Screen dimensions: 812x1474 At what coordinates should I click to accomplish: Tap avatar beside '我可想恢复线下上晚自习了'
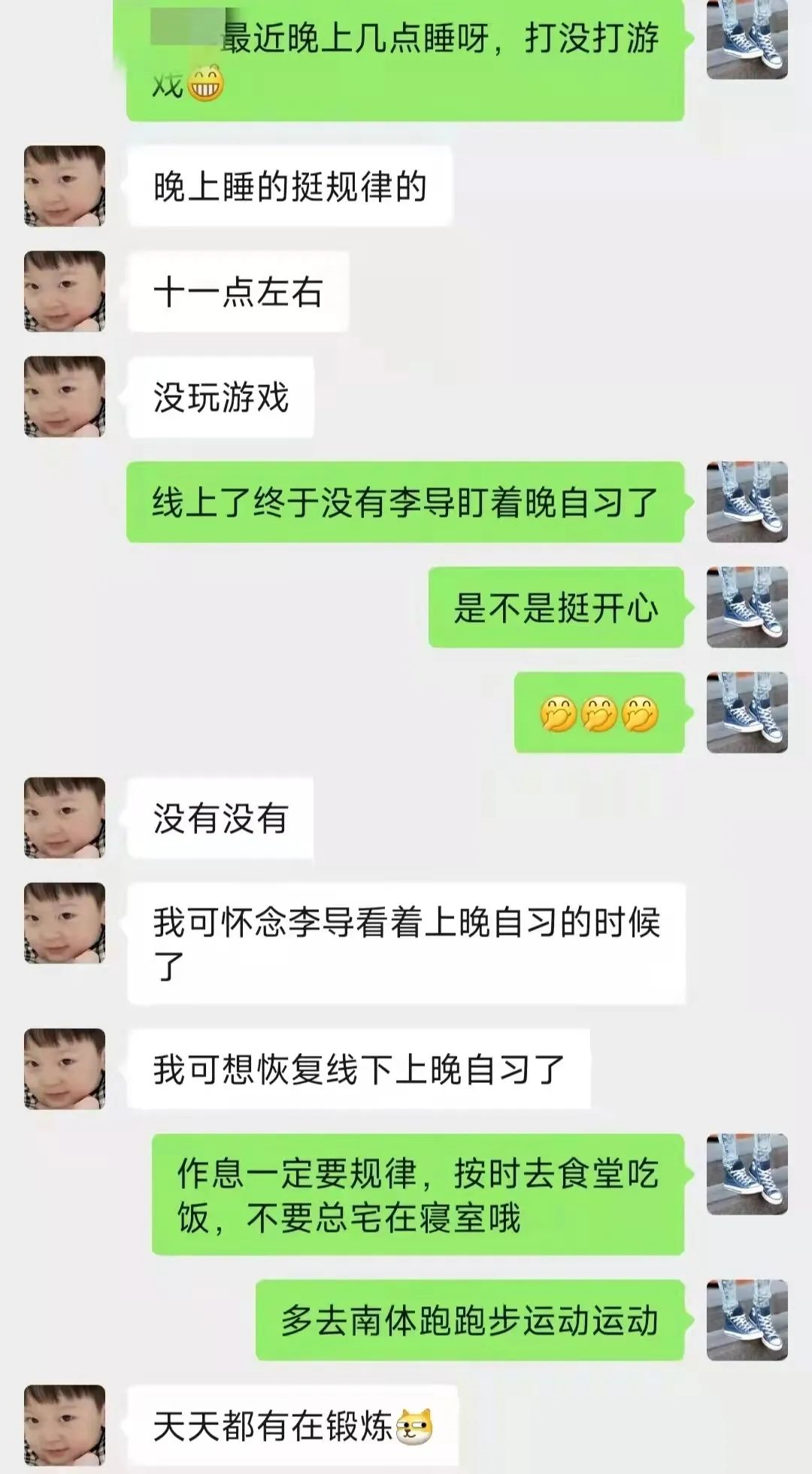[x=65, y=1069]
